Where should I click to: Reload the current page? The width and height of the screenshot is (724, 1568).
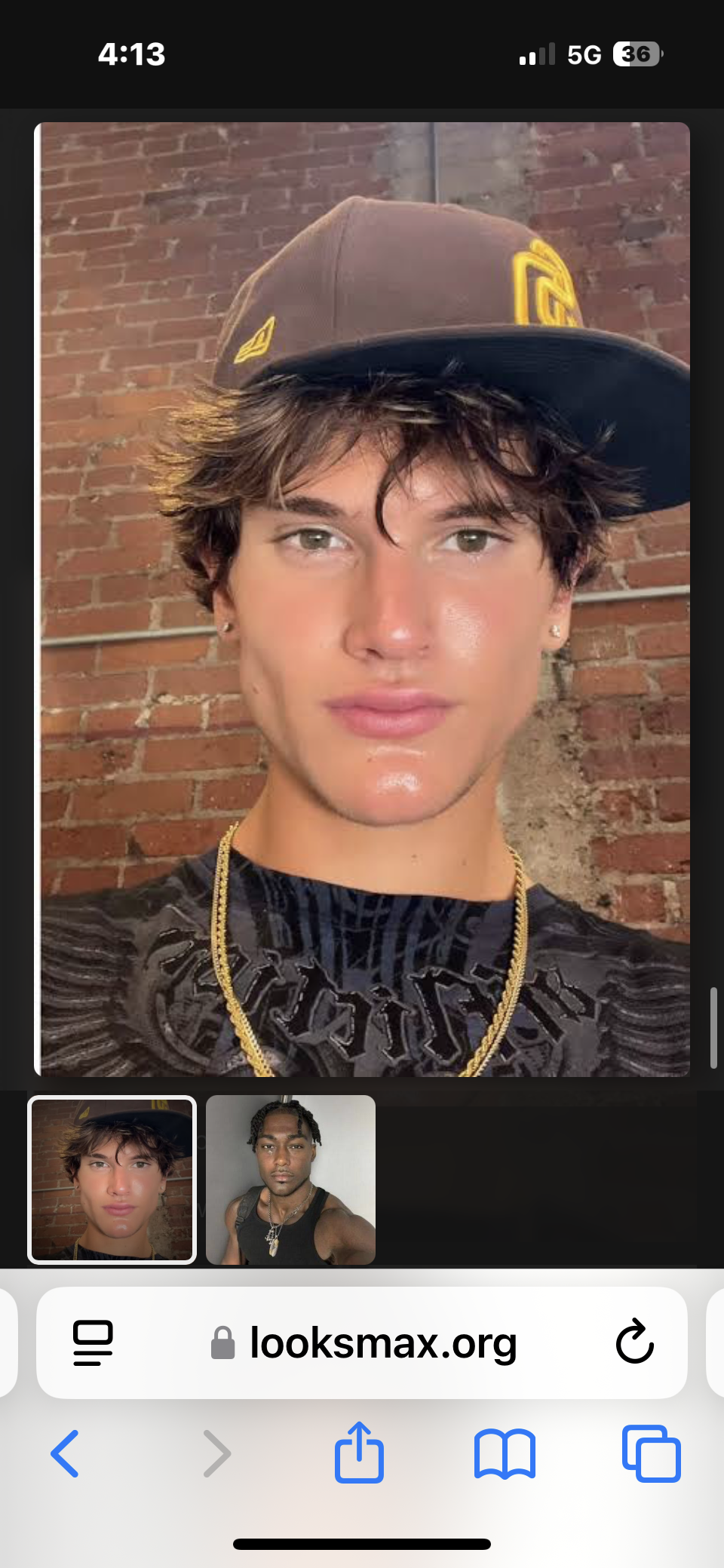pos(634,1343)
